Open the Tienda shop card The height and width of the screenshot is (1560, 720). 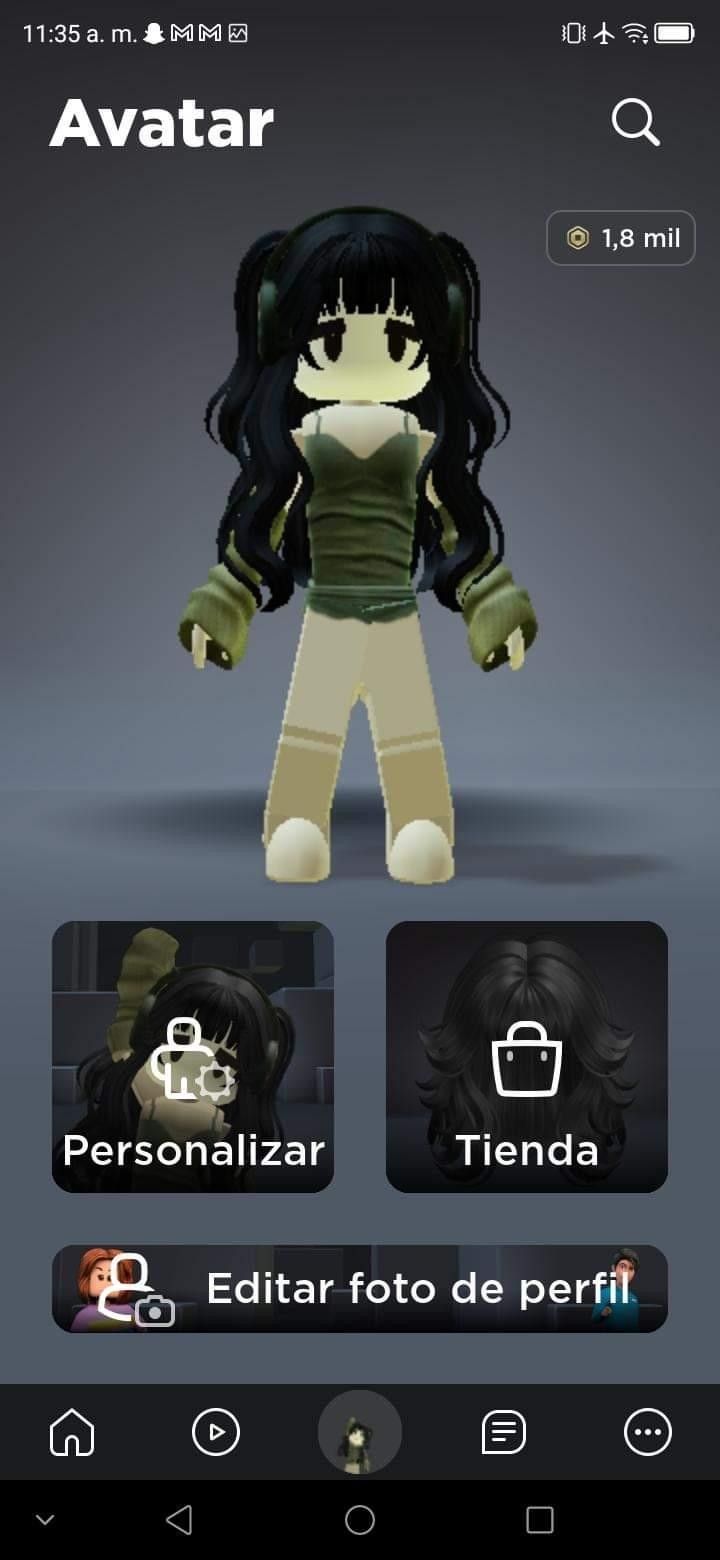(527, 1057)
